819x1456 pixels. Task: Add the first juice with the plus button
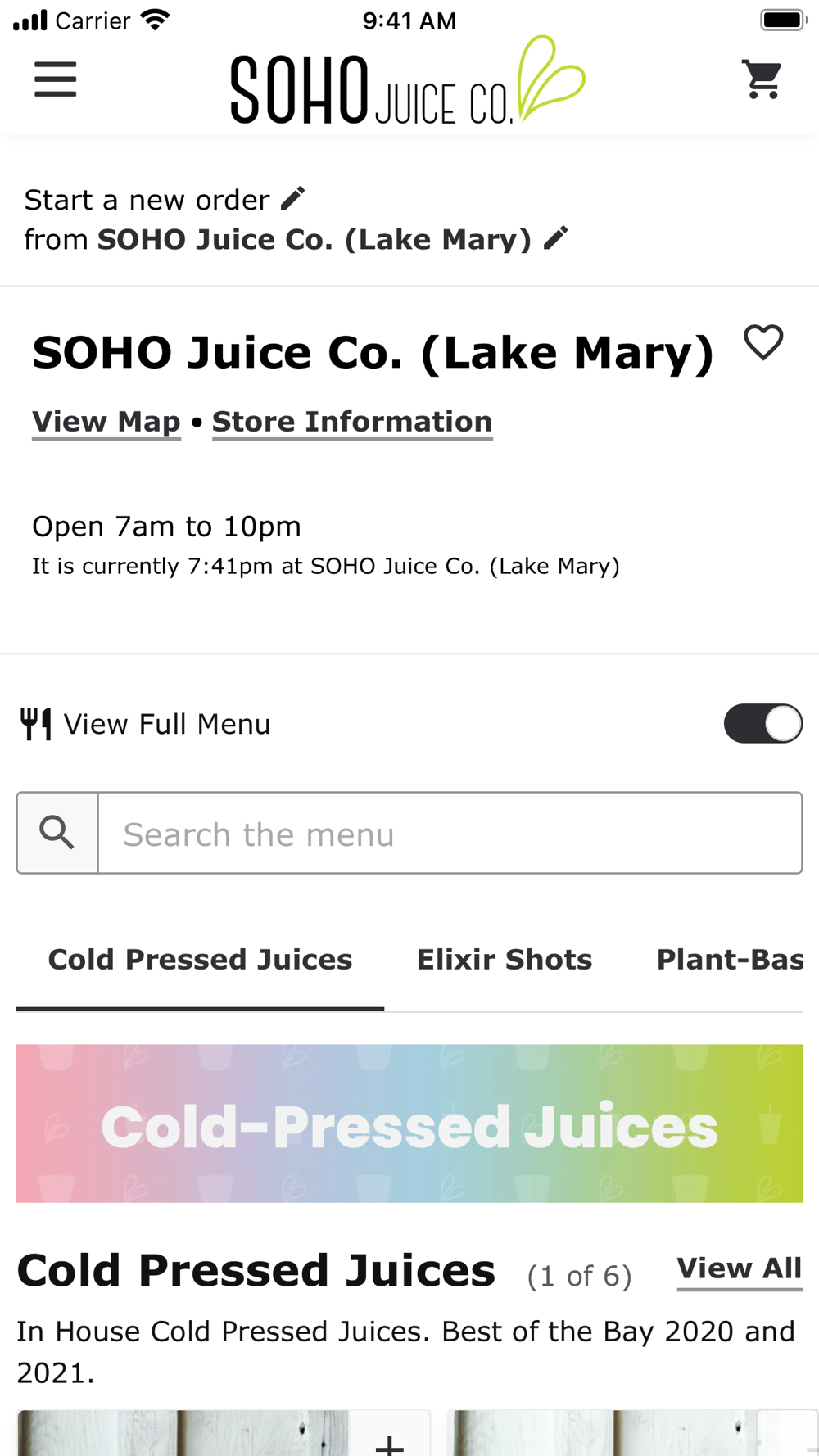pos(390,1443)
